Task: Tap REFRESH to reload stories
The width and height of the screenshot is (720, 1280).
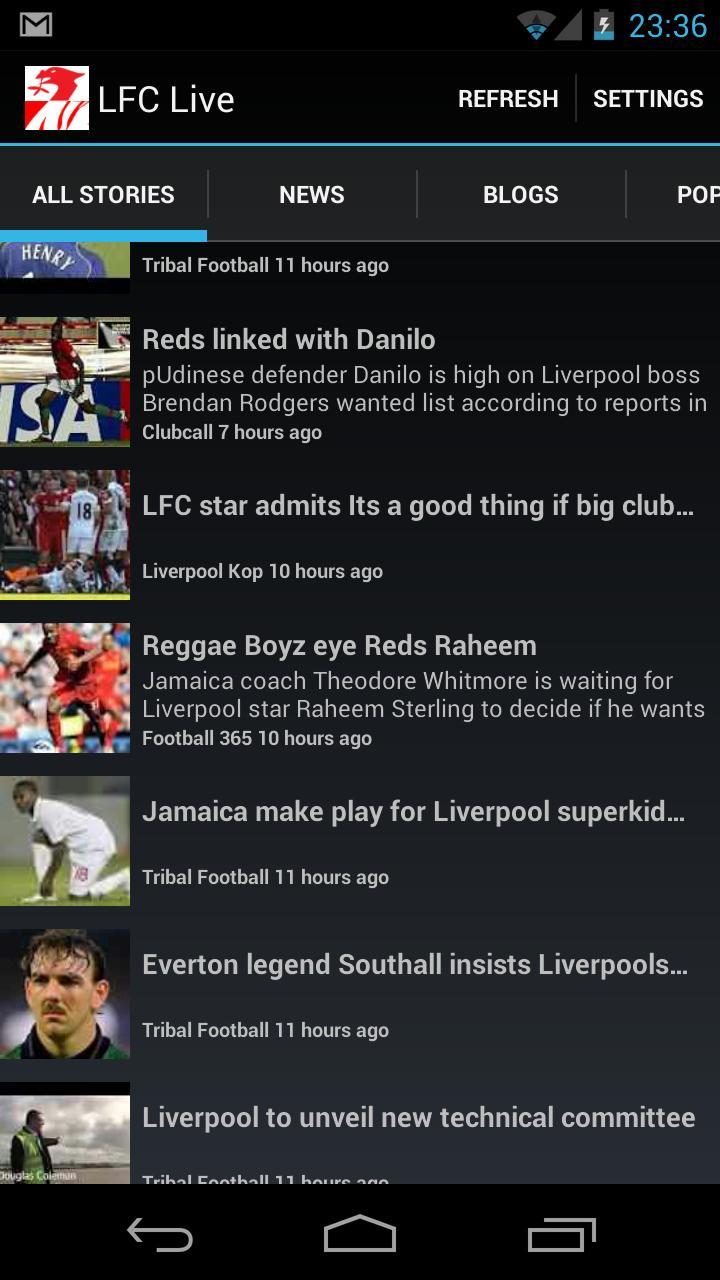Action: (508, 98)
